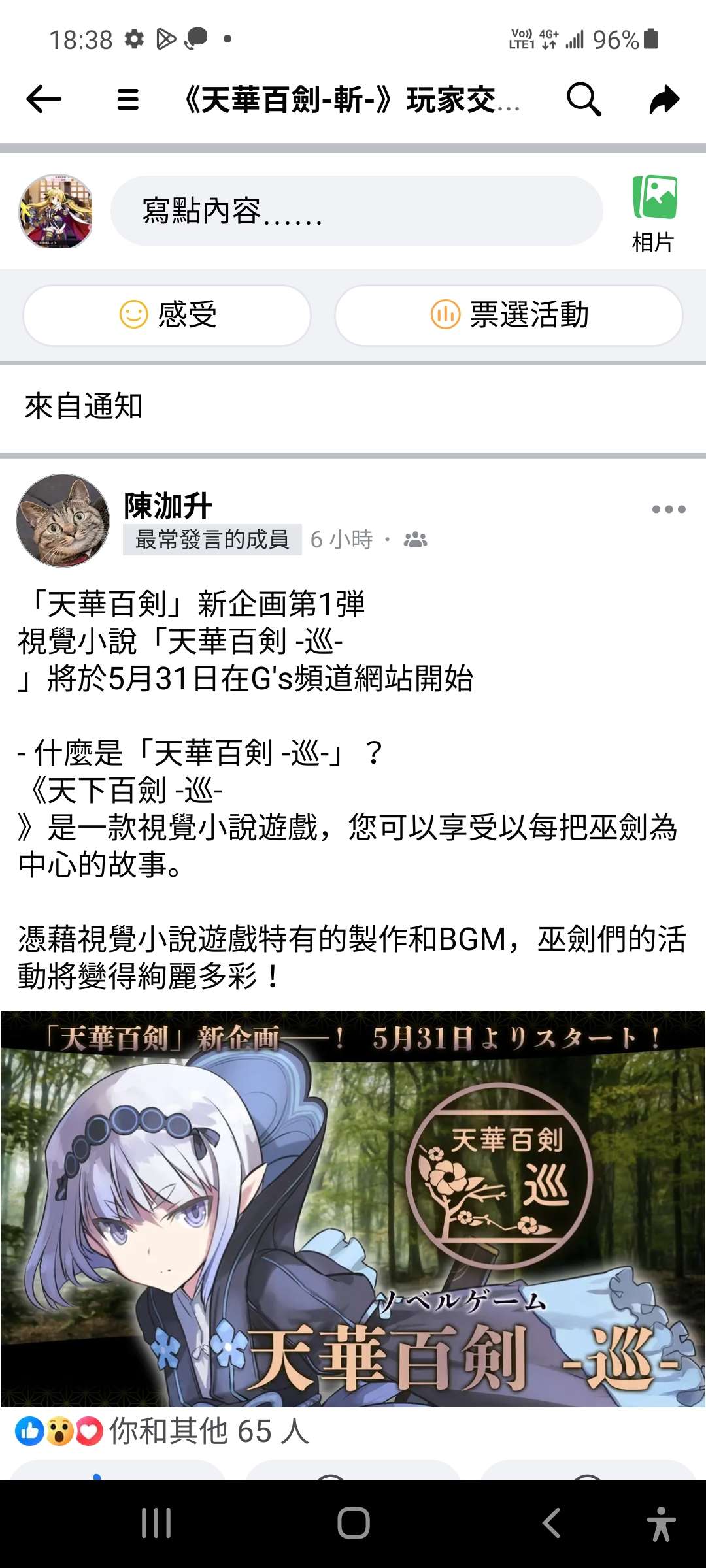Screen dimensions: 706x1568
Task: Tap the 感受 feeling selector
Action: [165, 315]
